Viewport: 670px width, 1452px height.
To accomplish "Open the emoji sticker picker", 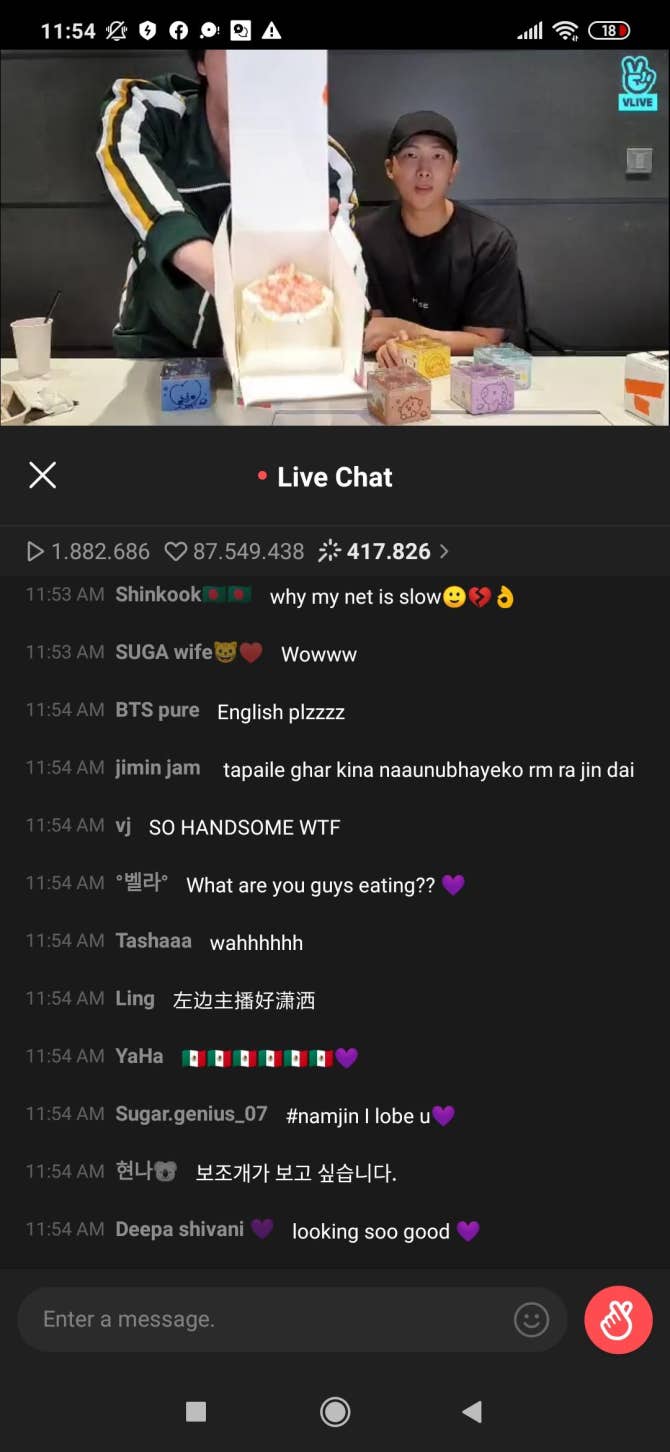I will pos(531,1320).
